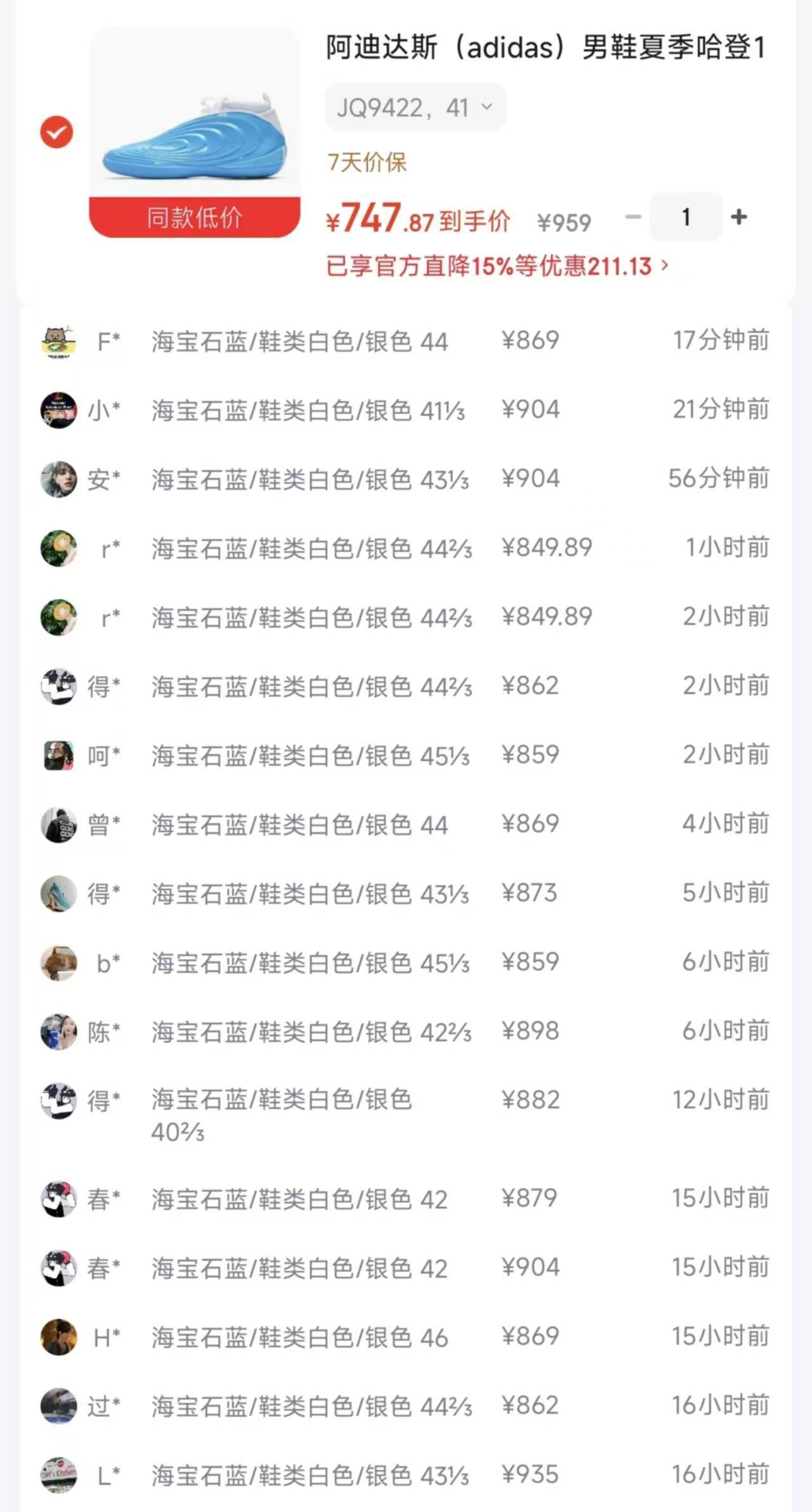
Task: Expand the JQ9422, 41 size selector
Action: pos(415,108)
